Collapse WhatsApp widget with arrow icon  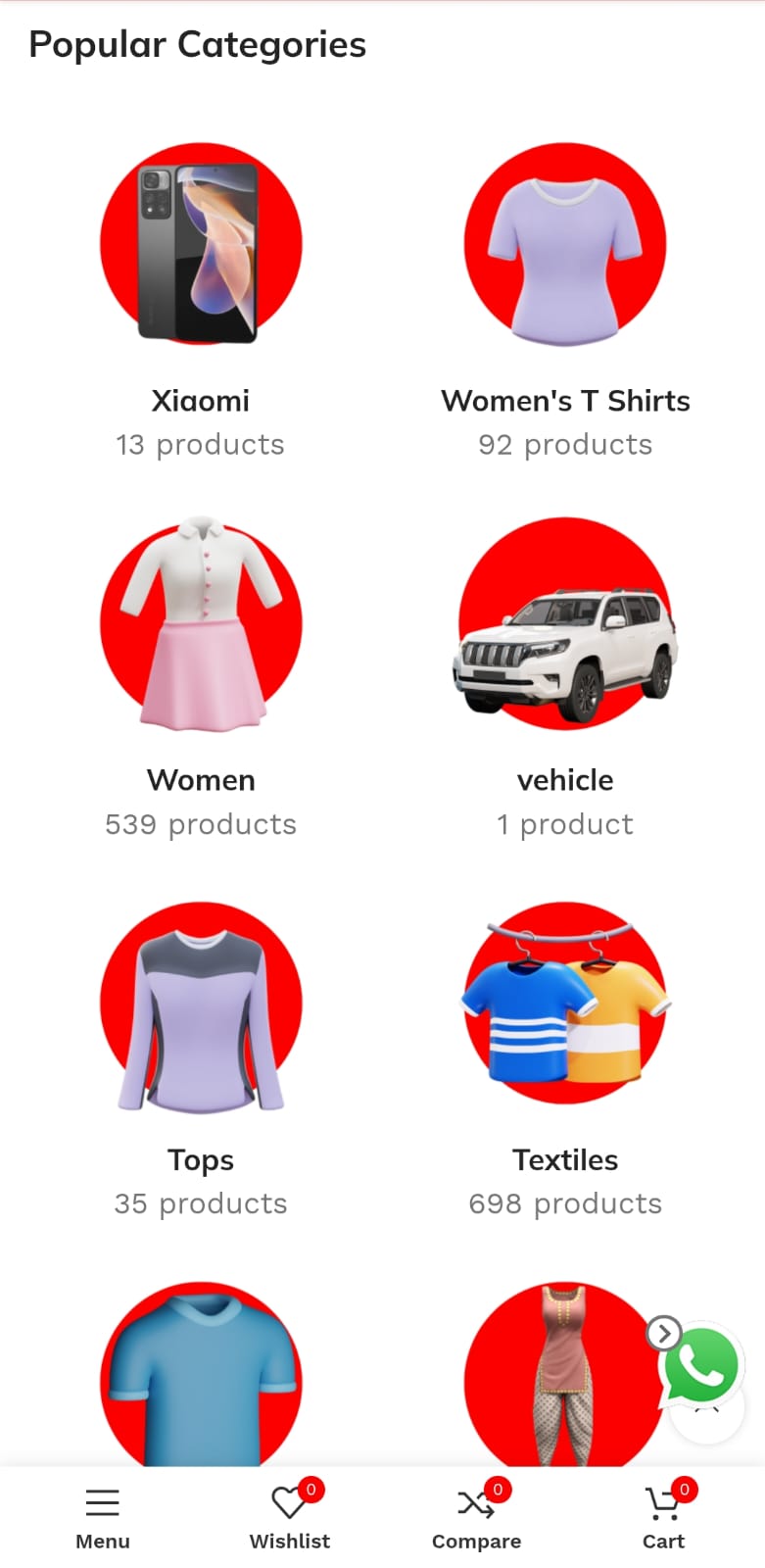click(664, 1333)
